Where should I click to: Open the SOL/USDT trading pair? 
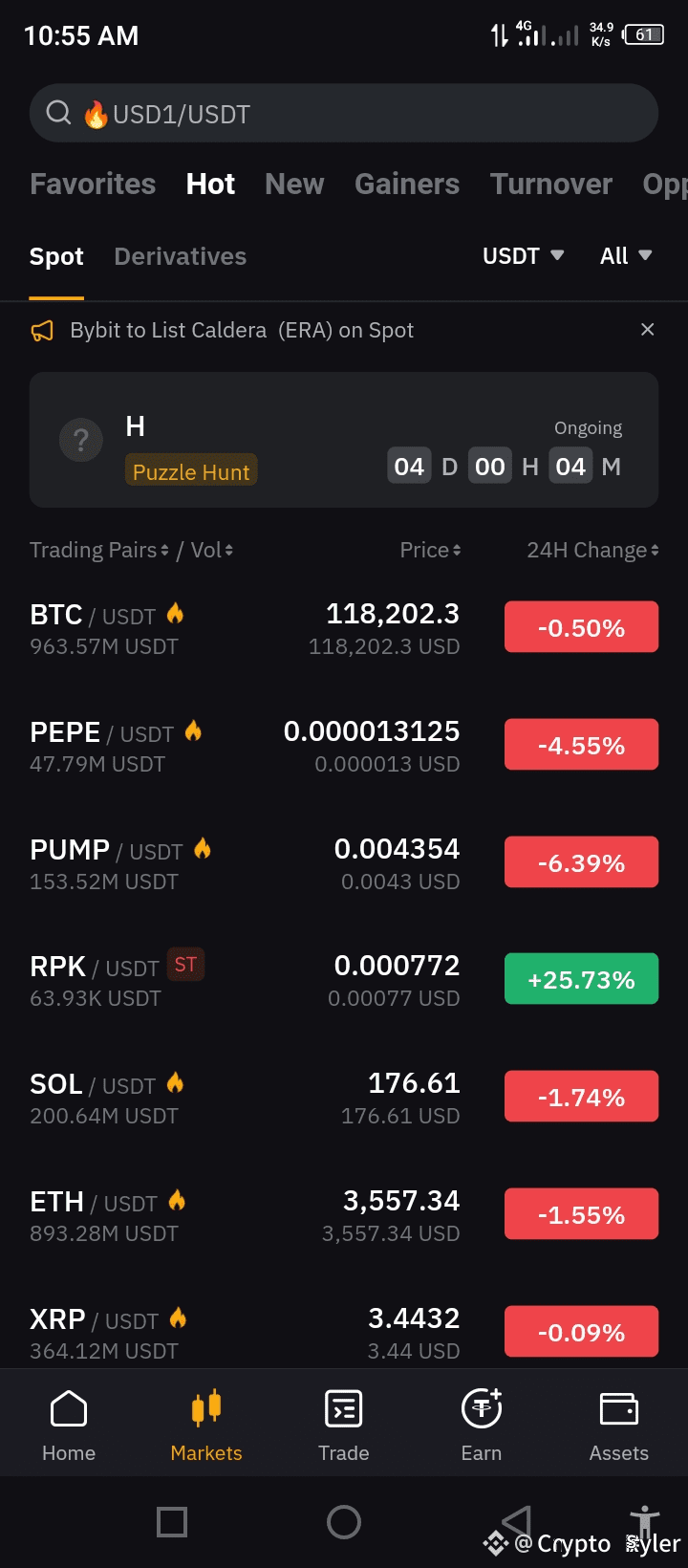[x=344, y=1098]
